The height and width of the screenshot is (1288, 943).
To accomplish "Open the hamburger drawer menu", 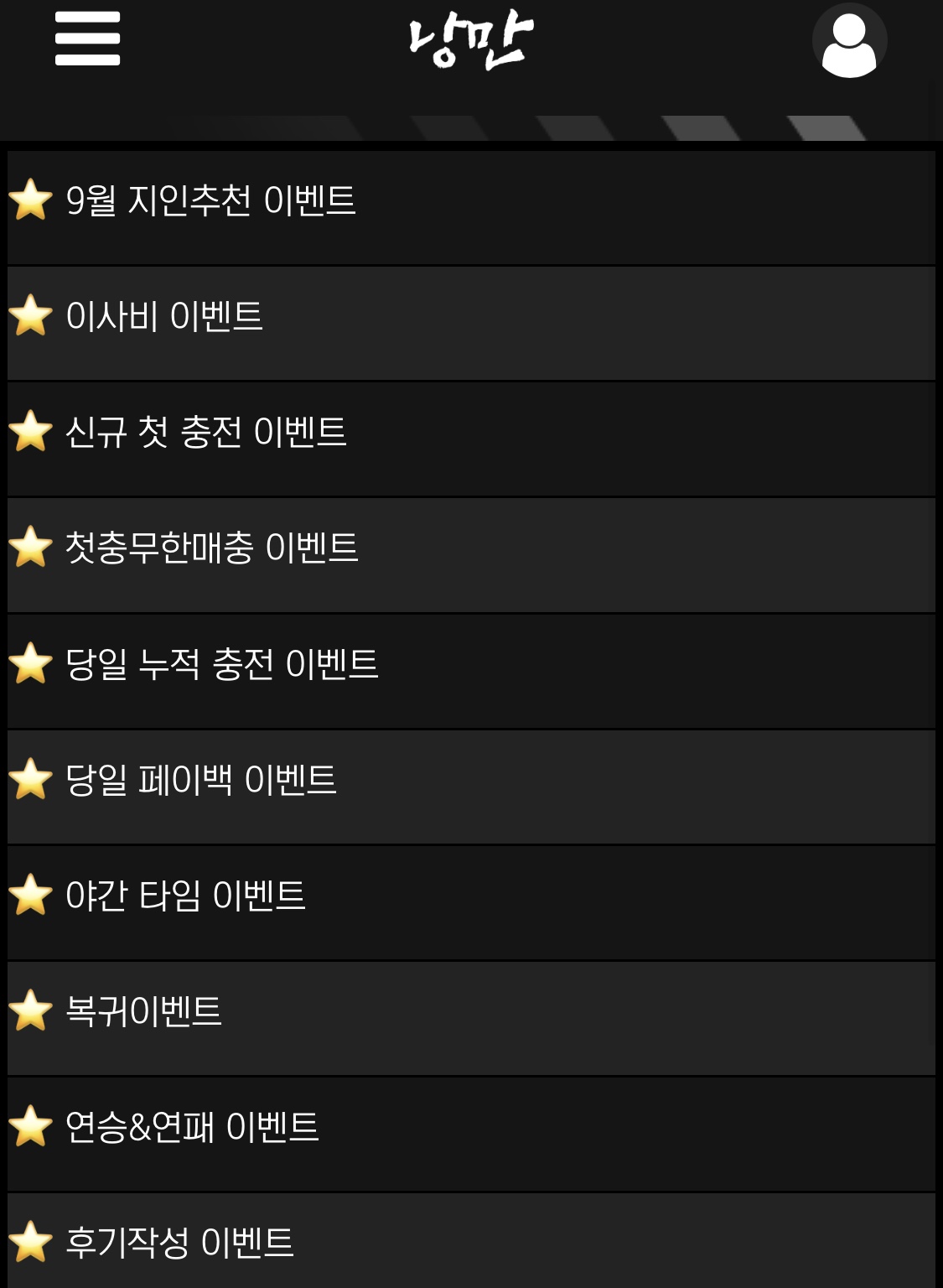I will tap(87, 39).
